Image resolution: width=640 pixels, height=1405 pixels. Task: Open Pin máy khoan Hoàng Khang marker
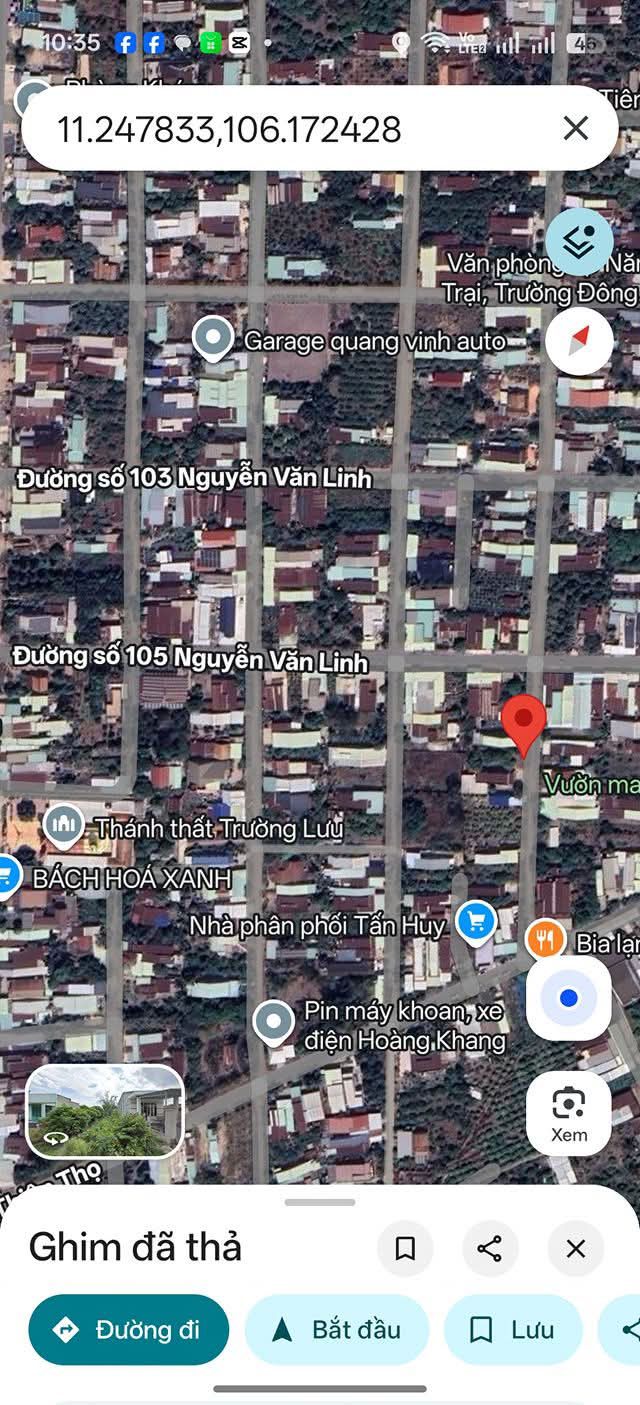pos(273,1023)
